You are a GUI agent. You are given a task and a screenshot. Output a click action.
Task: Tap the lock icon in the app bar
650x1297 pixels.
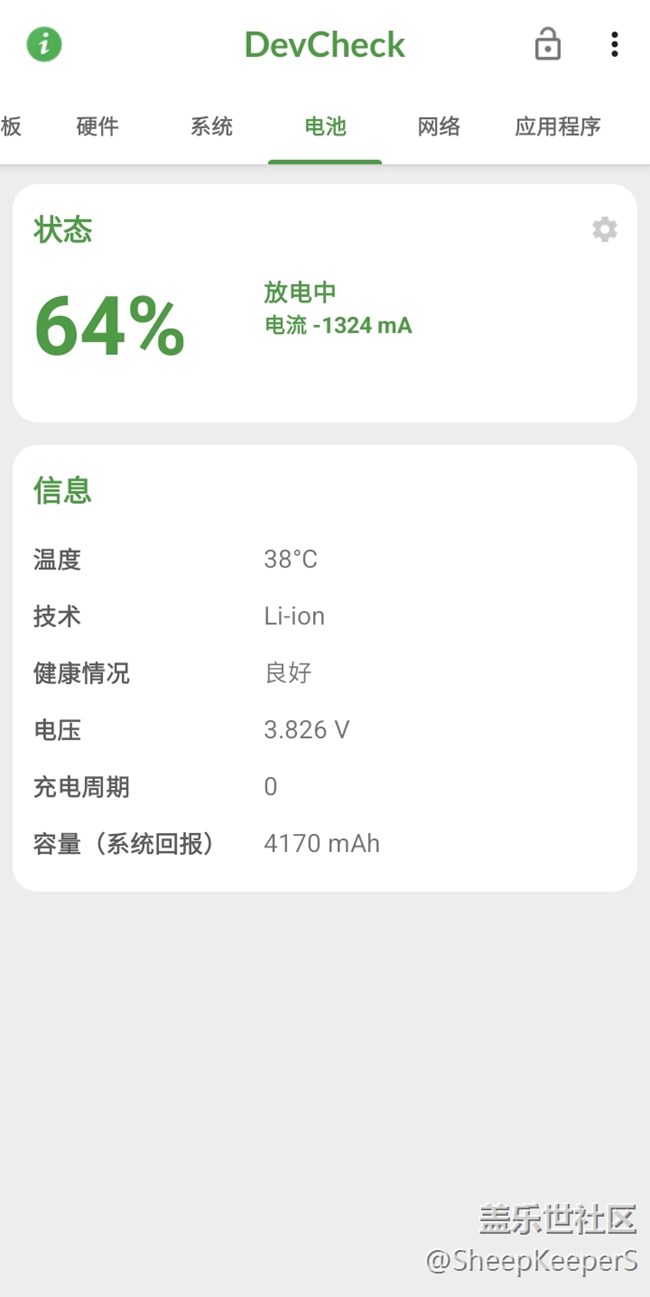pos(547,44)
